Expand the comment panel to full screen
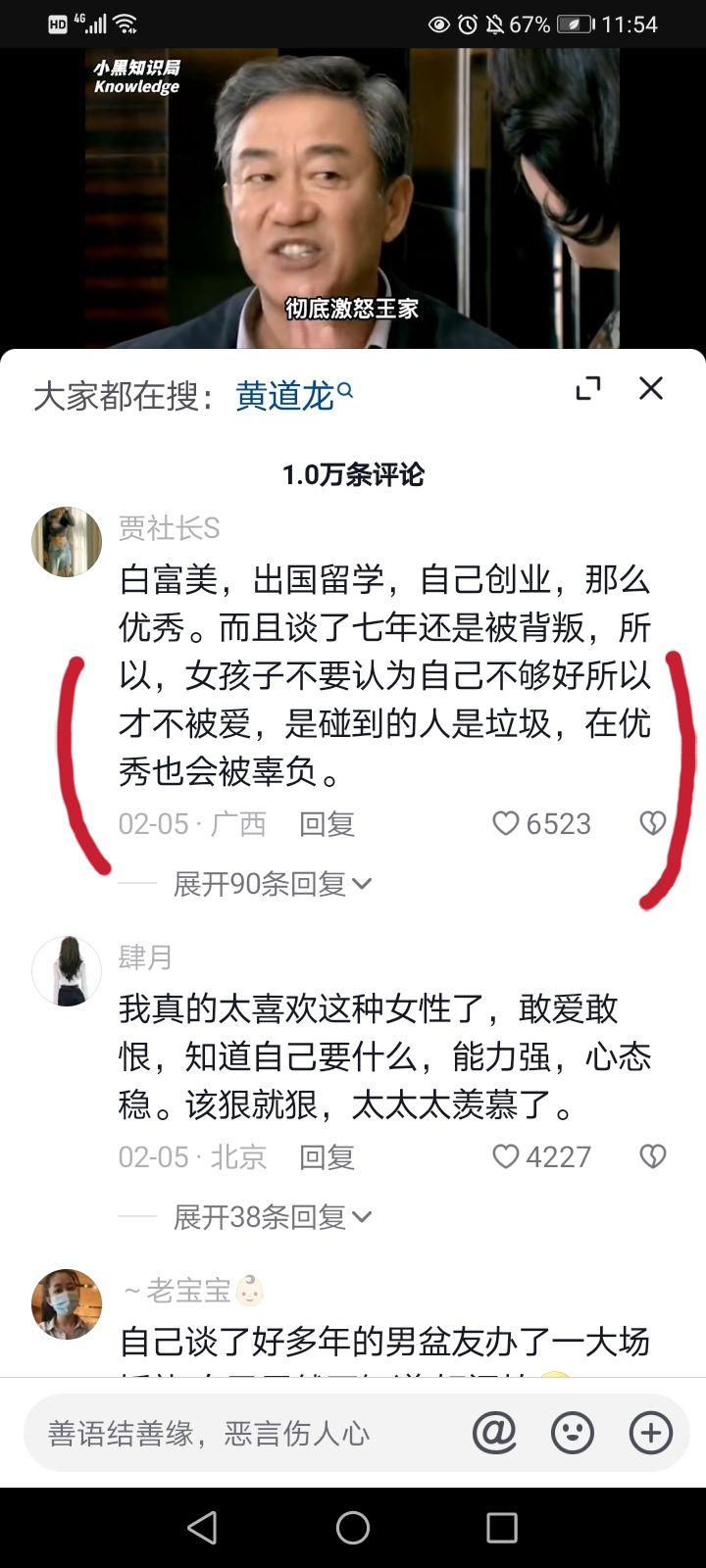This screenshot has width=706, height=1568. coord(587,389)
